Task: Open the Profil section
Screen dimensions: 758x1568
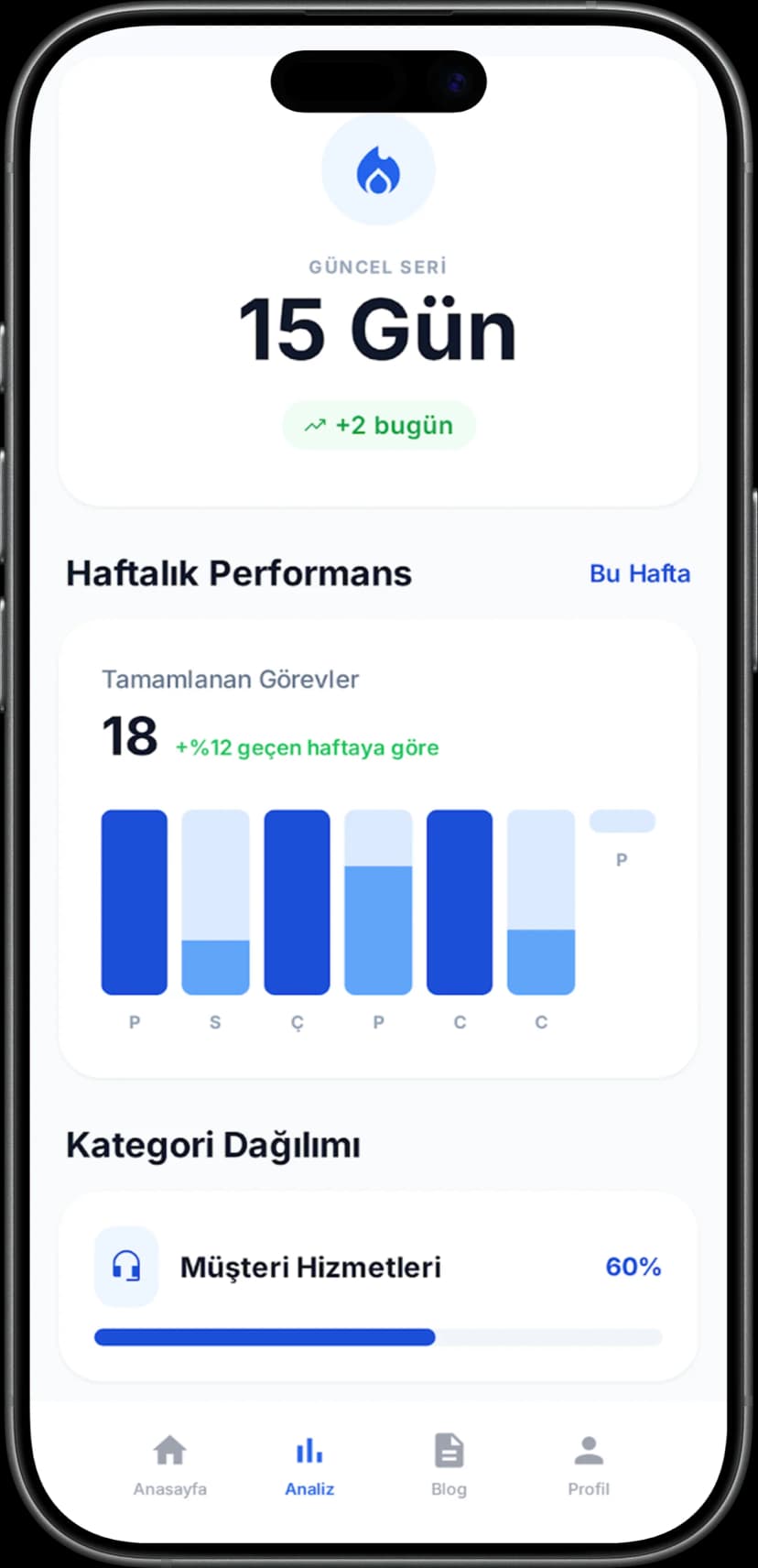Action: [588, 1465]
